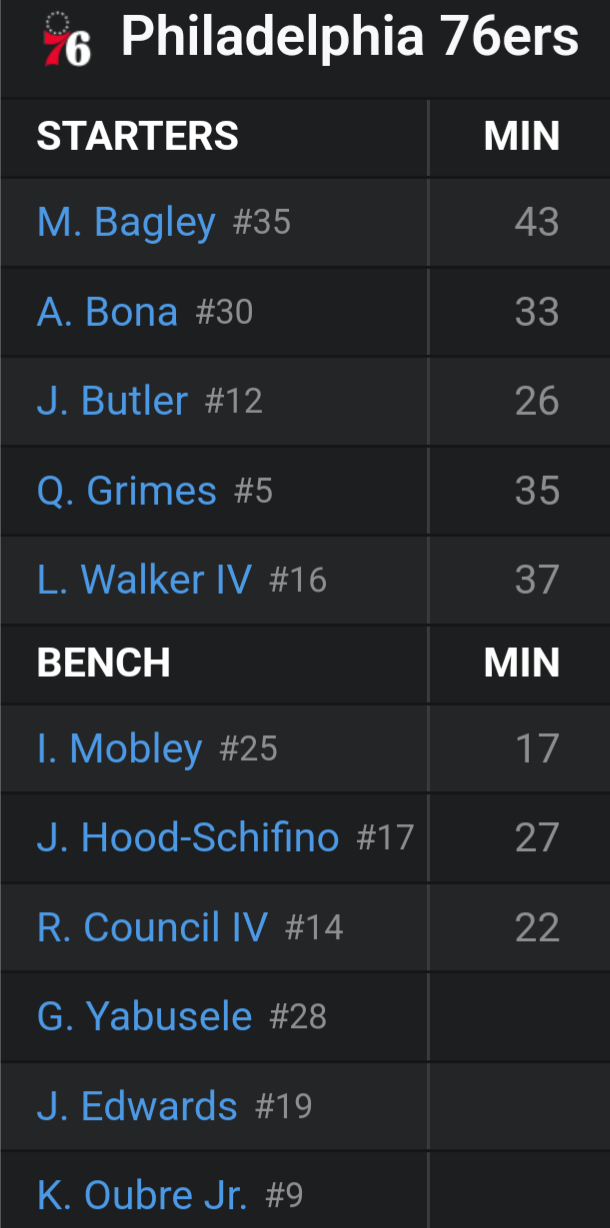
Task: View J. Hood-Schifino's player page
Action: (x=188, y=838)
